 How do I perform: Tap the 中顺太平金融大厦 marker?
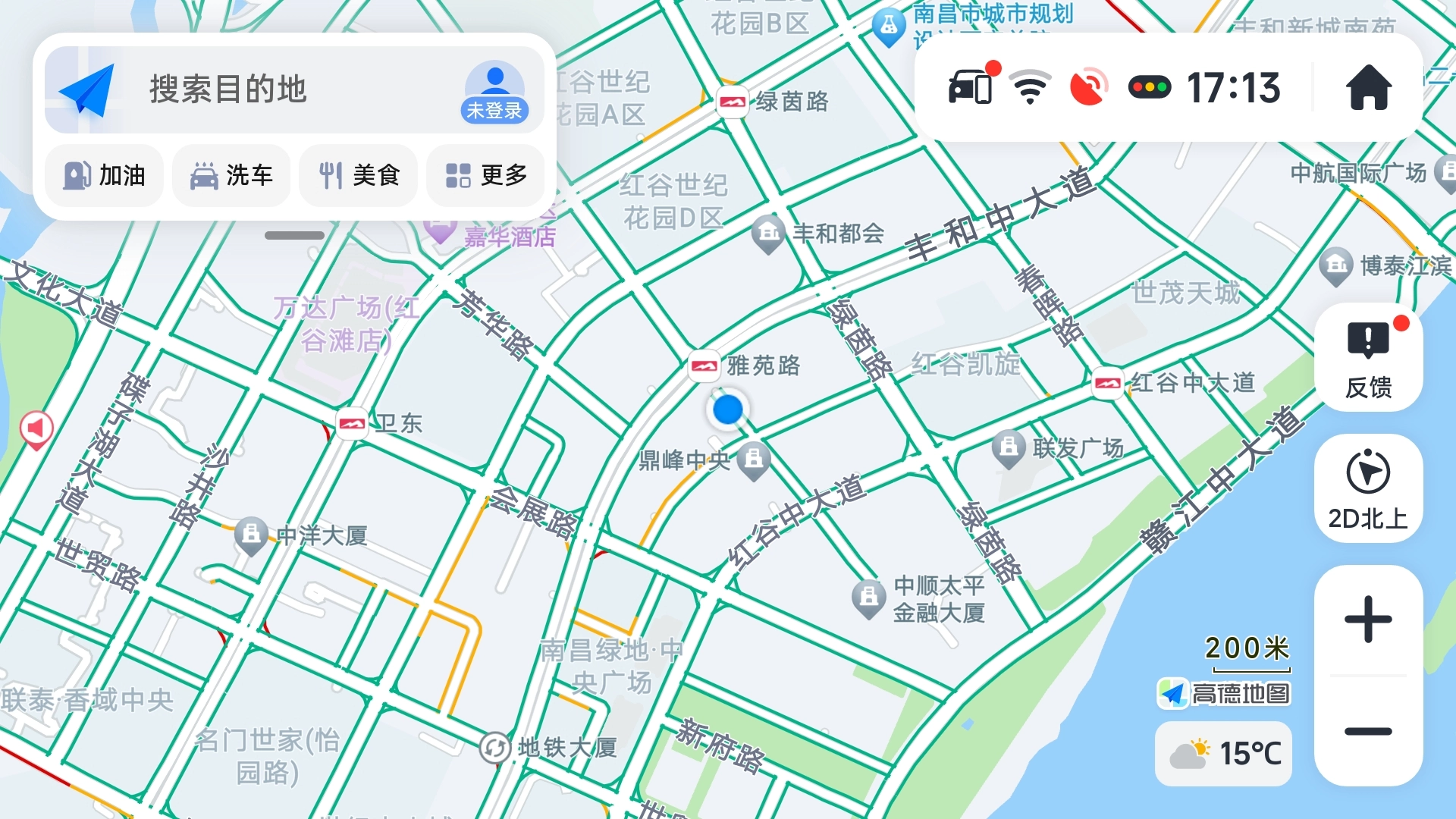click(869, 599)
